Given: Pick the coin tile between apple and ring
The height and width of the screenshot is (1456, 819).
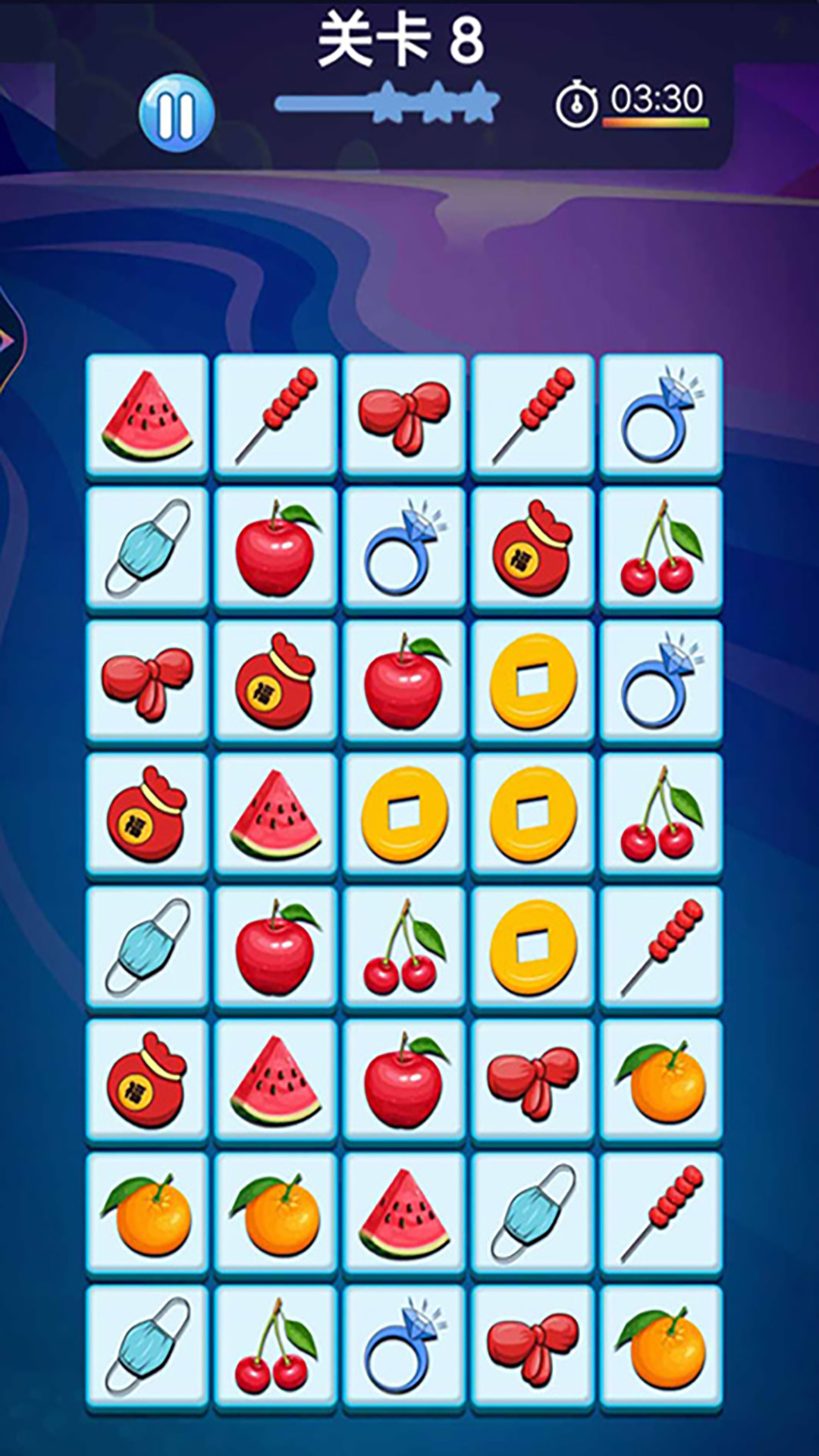Looking at the screenshot, I should [533, 681].
